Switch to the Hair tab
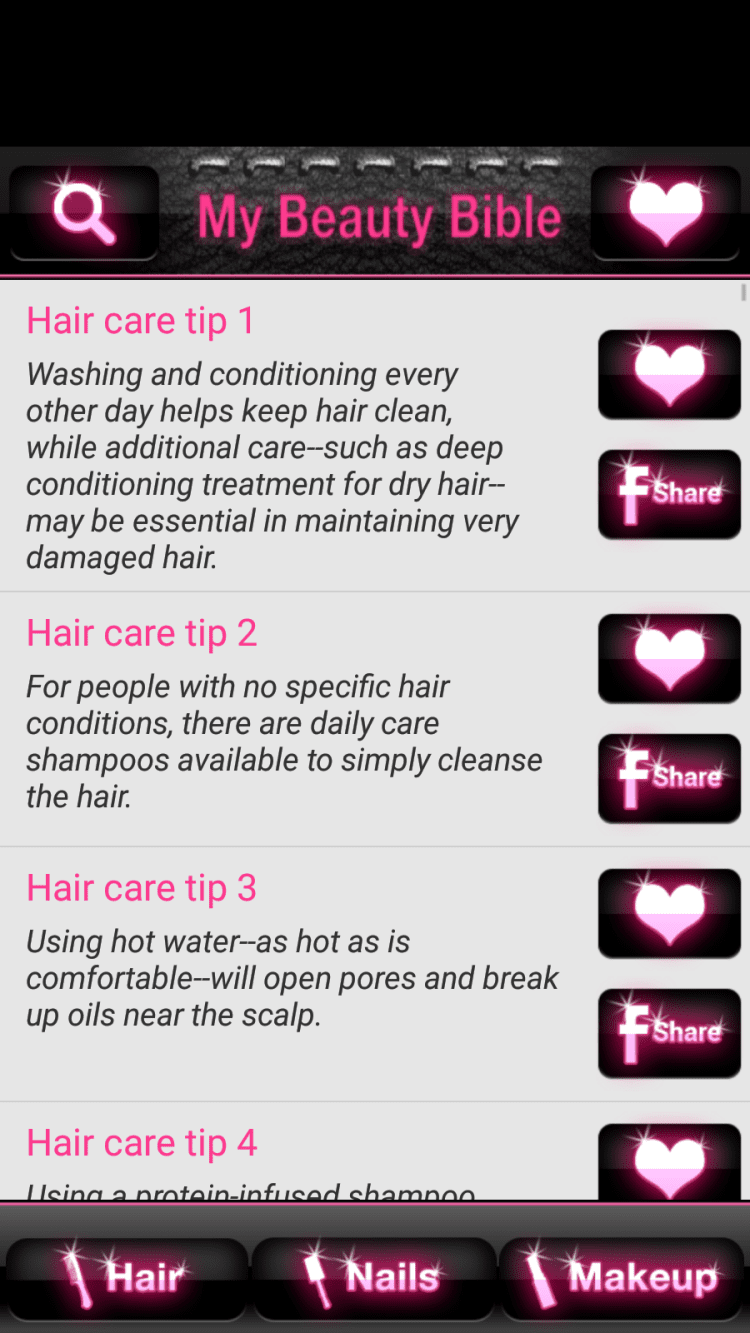Viewport: 750px width, 1333px height. pos(126,1278)
